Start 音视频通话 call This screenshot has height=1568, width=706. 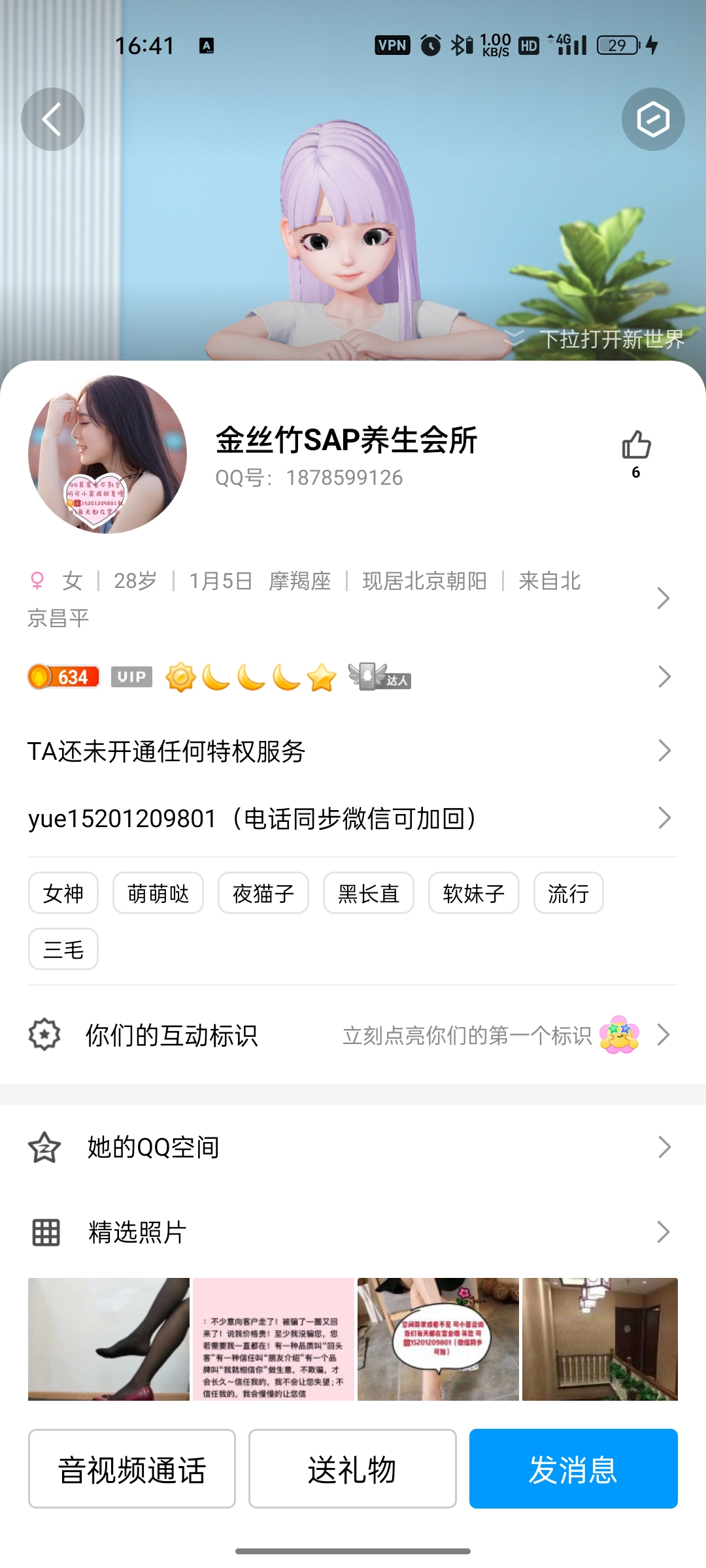coord(132,1469)
